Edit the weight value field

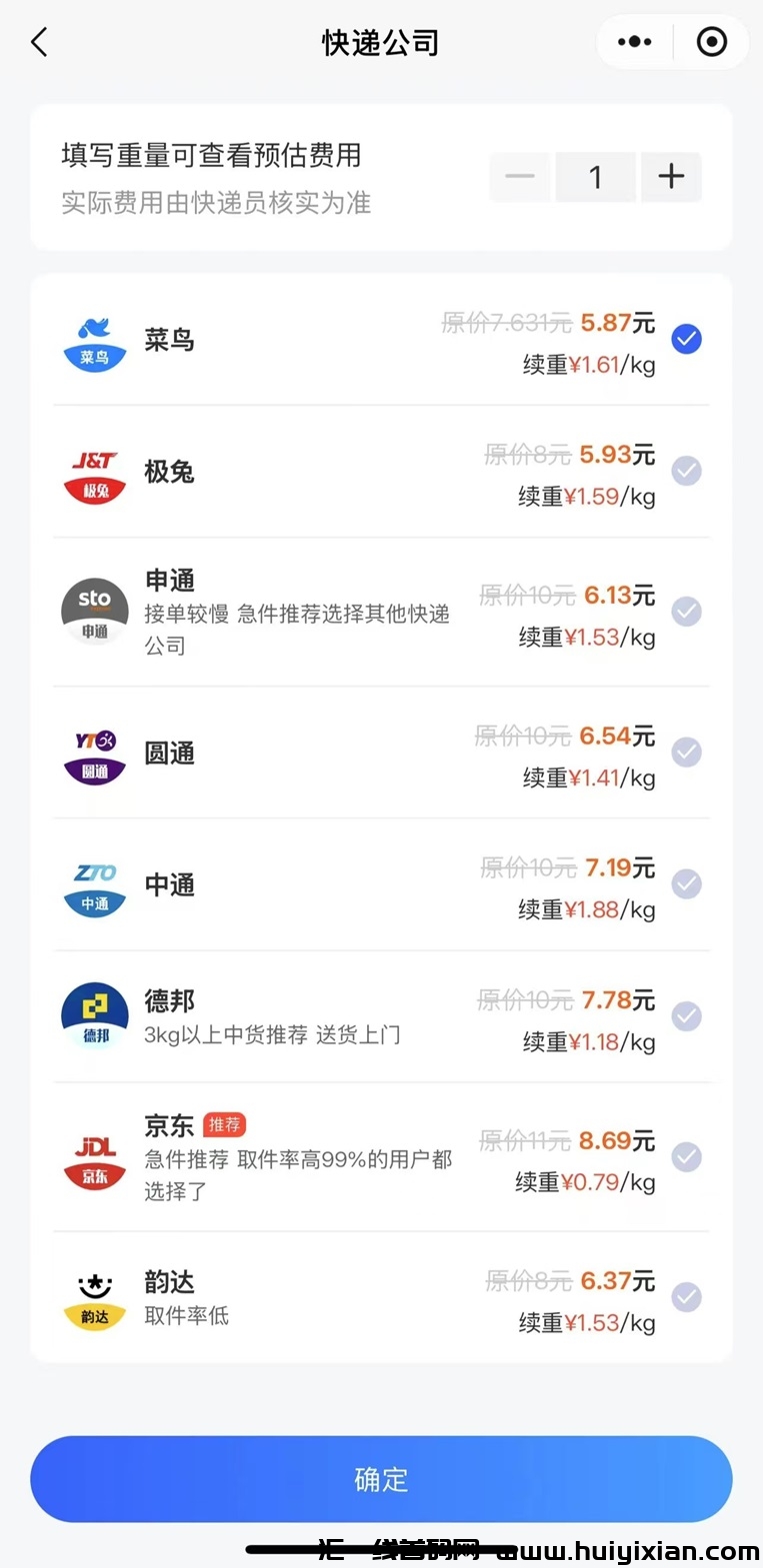tap(596, 177)
